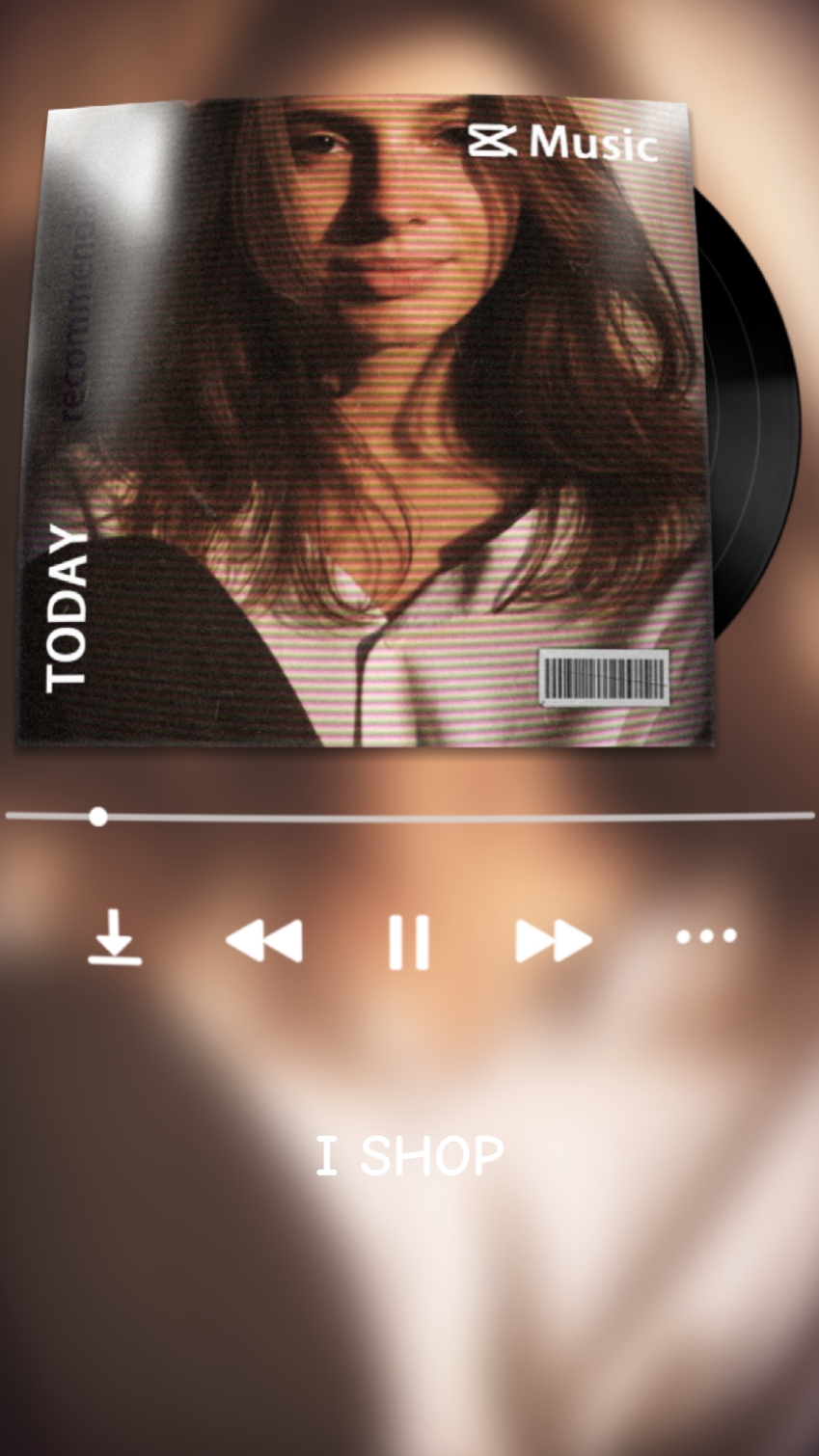Click the I SHOP text link
This screenshot has height=1456, width=819.
pos(408,1156)
